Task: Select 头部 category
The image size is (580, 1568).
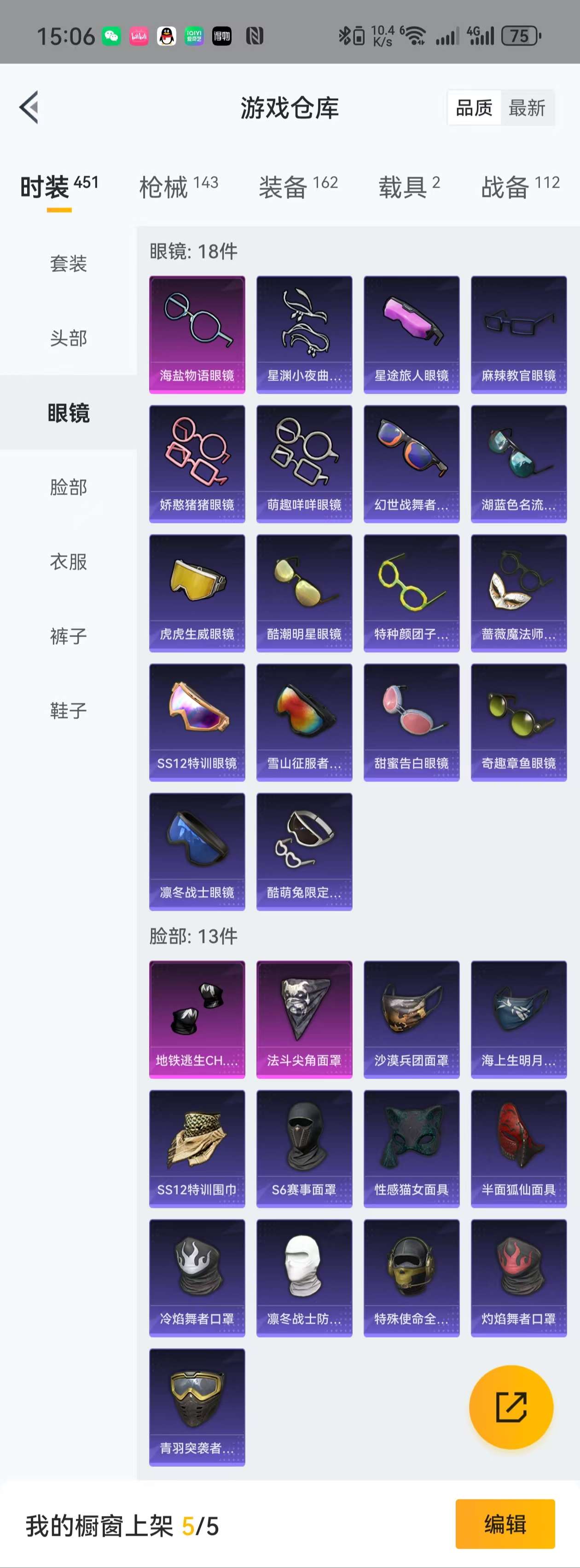Action: click(68, 338)
